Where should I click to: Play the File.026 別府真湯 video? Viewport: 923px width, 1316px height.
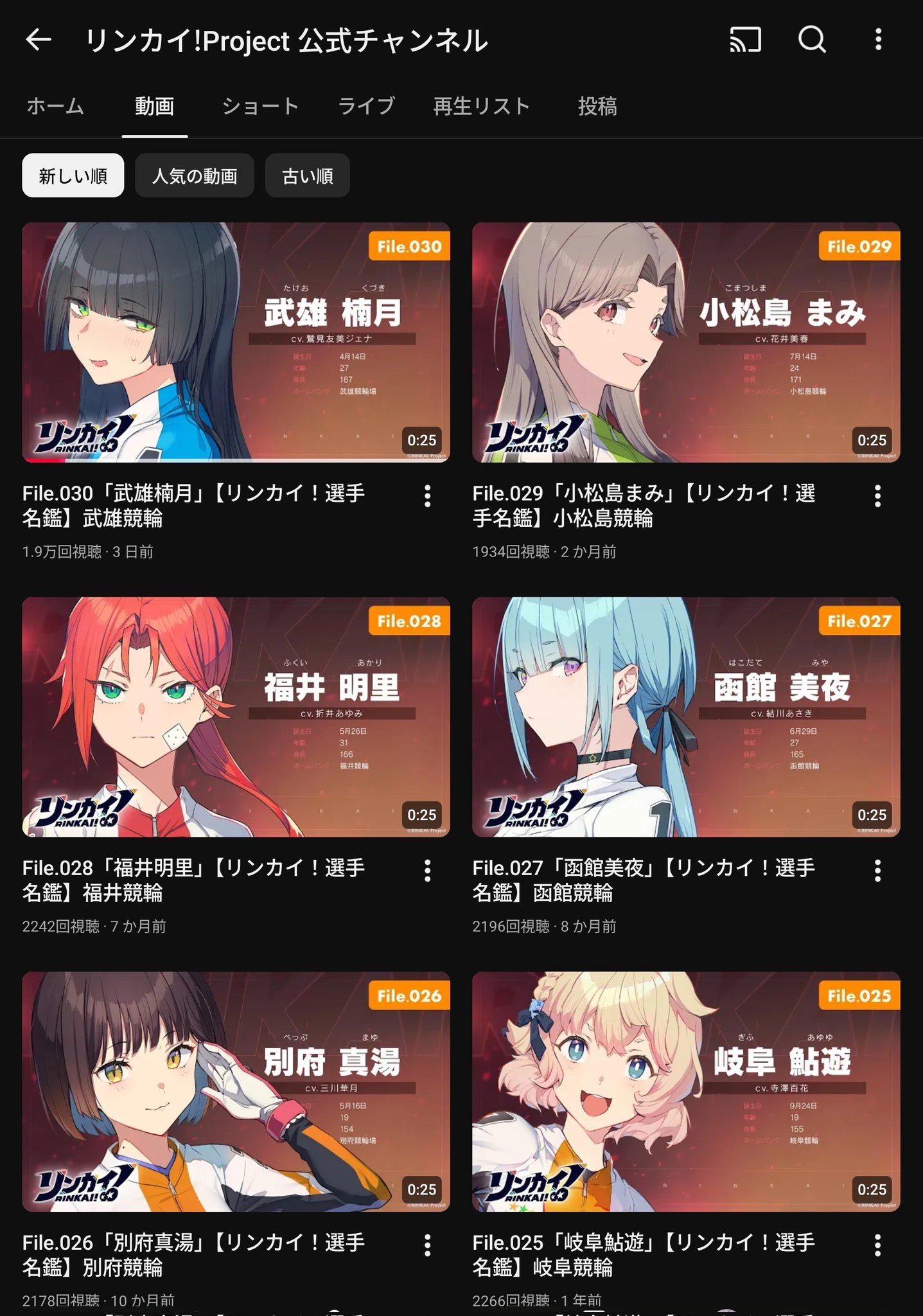(236, 1091)
